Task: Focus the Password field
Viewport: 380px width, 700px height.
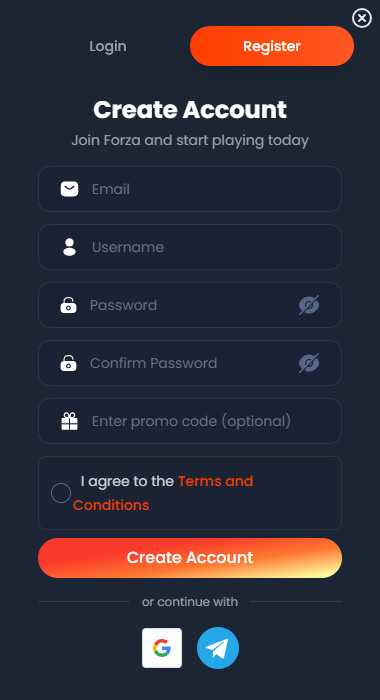Action: point(190,305)
